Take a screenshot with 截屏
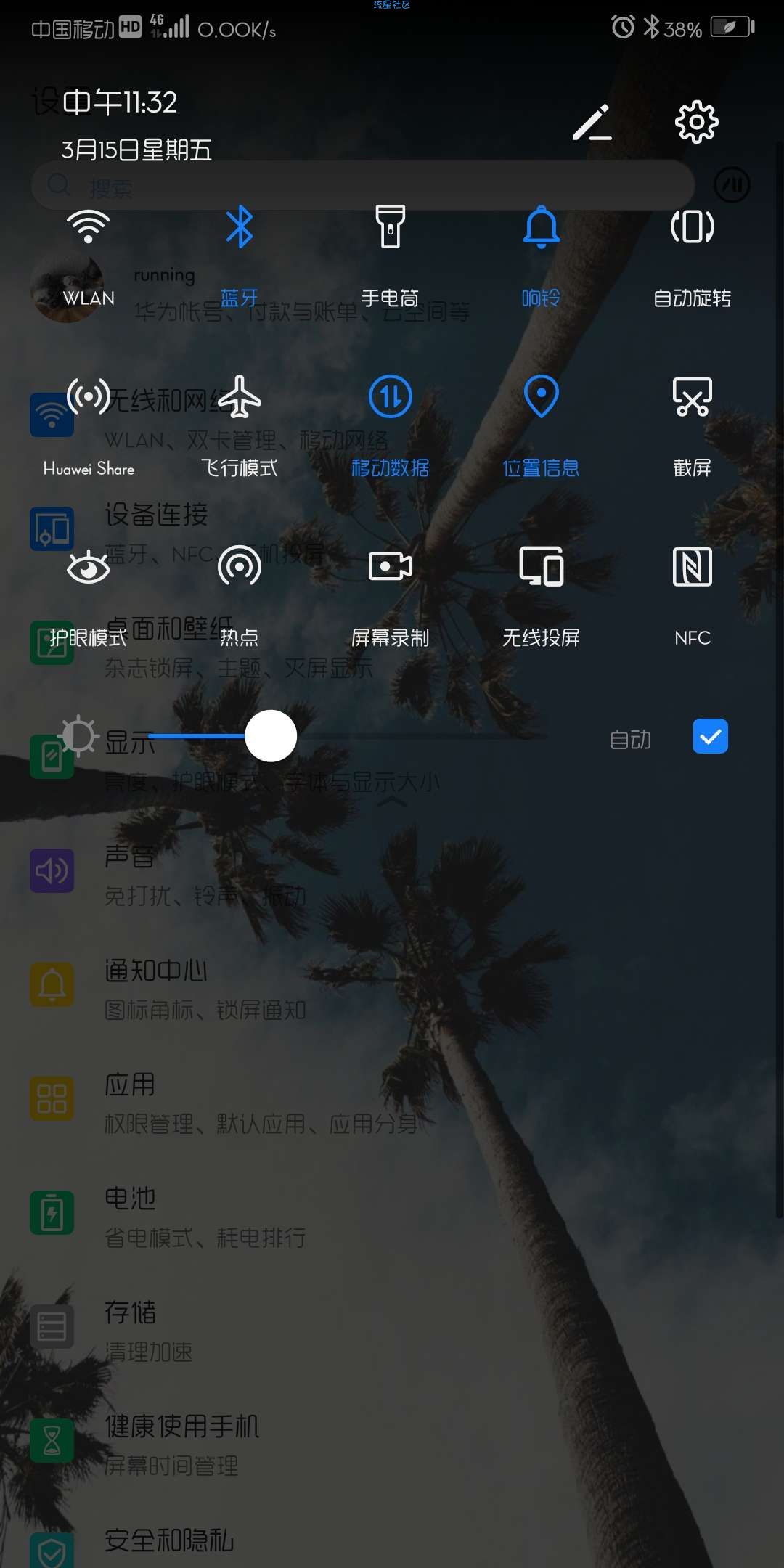The height and width of the screenshot is (1568, 784). (x=693, y=398)
